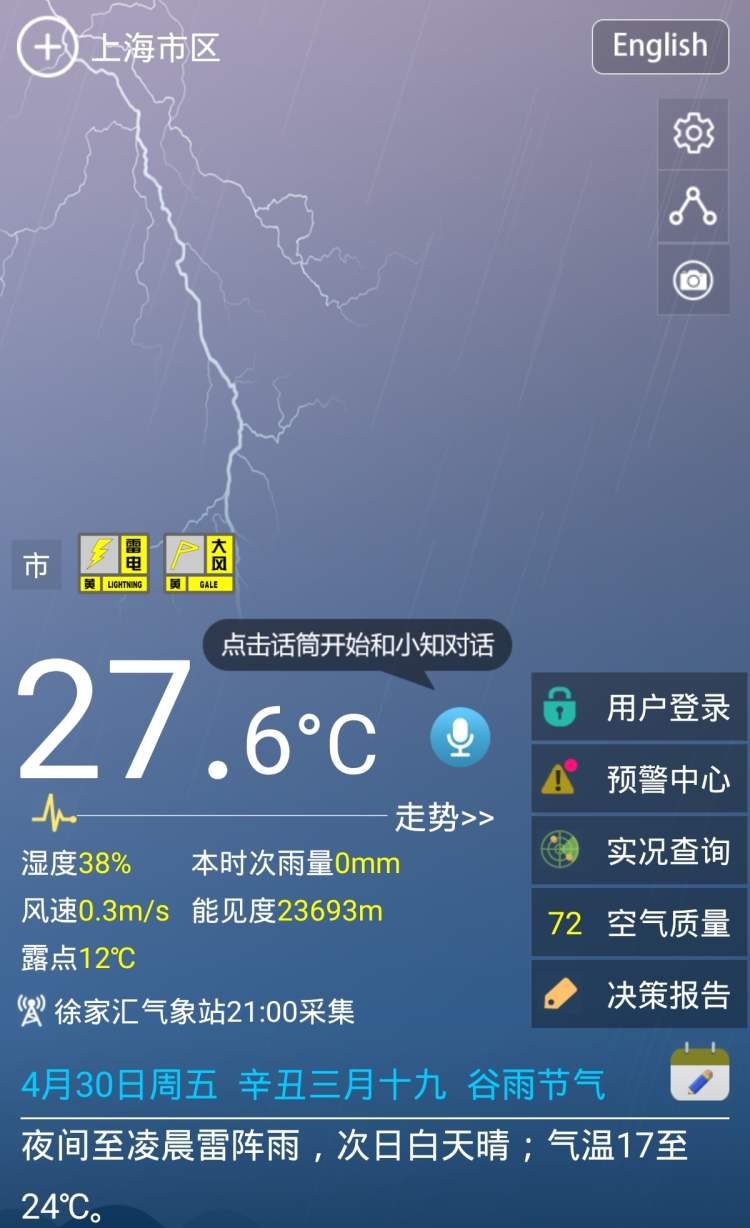Share the weather via share icon

[693, 207]
